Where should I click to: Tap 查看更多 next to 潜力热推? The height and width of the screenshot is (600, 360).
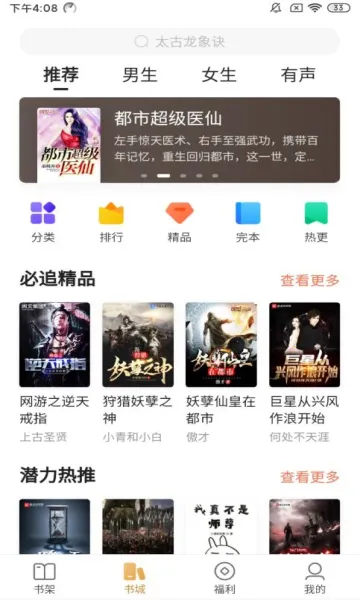[310, 477]
